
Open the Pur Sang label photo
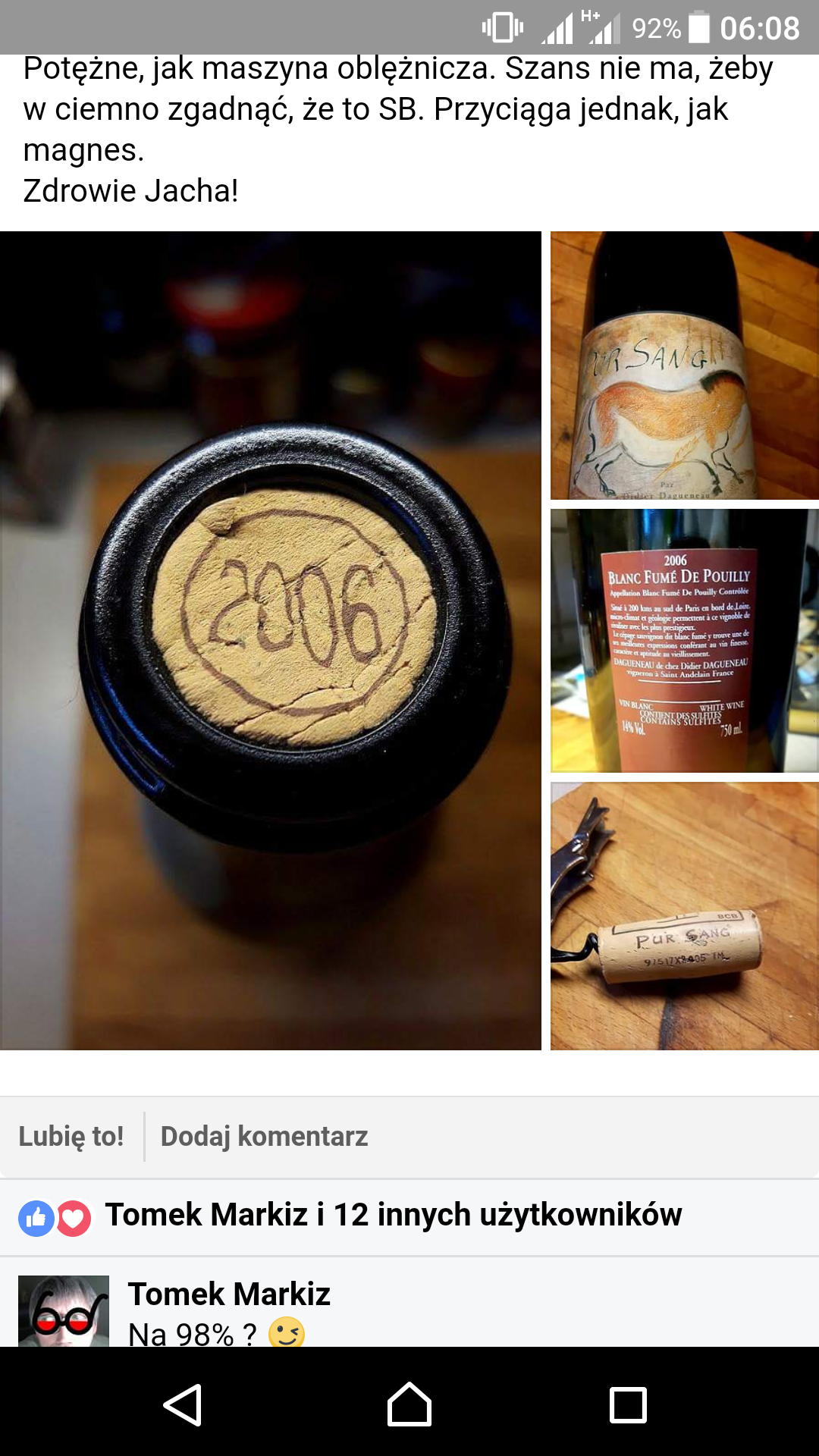click(x=684, y=366)
